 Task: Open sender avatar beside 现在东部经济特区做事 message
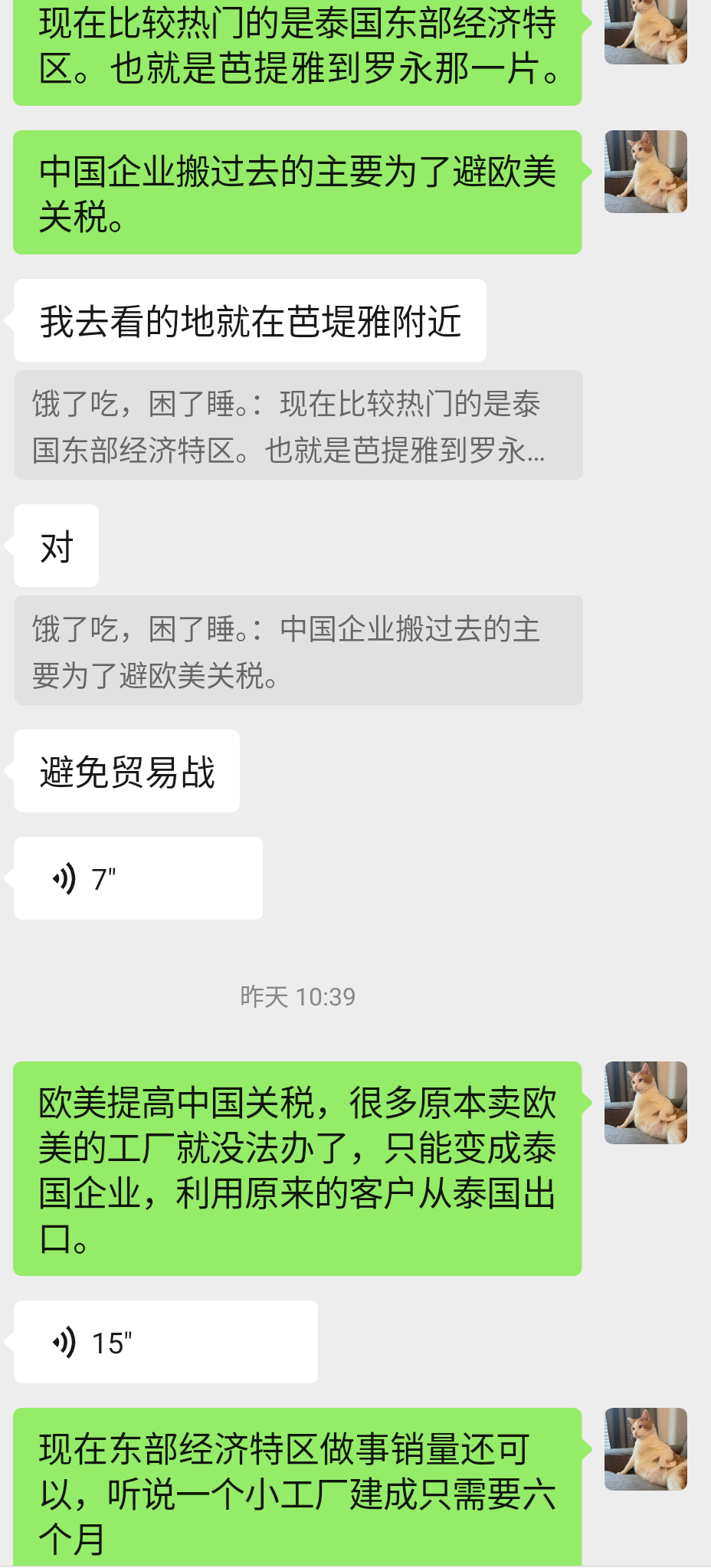click(x=646, y=1449)
